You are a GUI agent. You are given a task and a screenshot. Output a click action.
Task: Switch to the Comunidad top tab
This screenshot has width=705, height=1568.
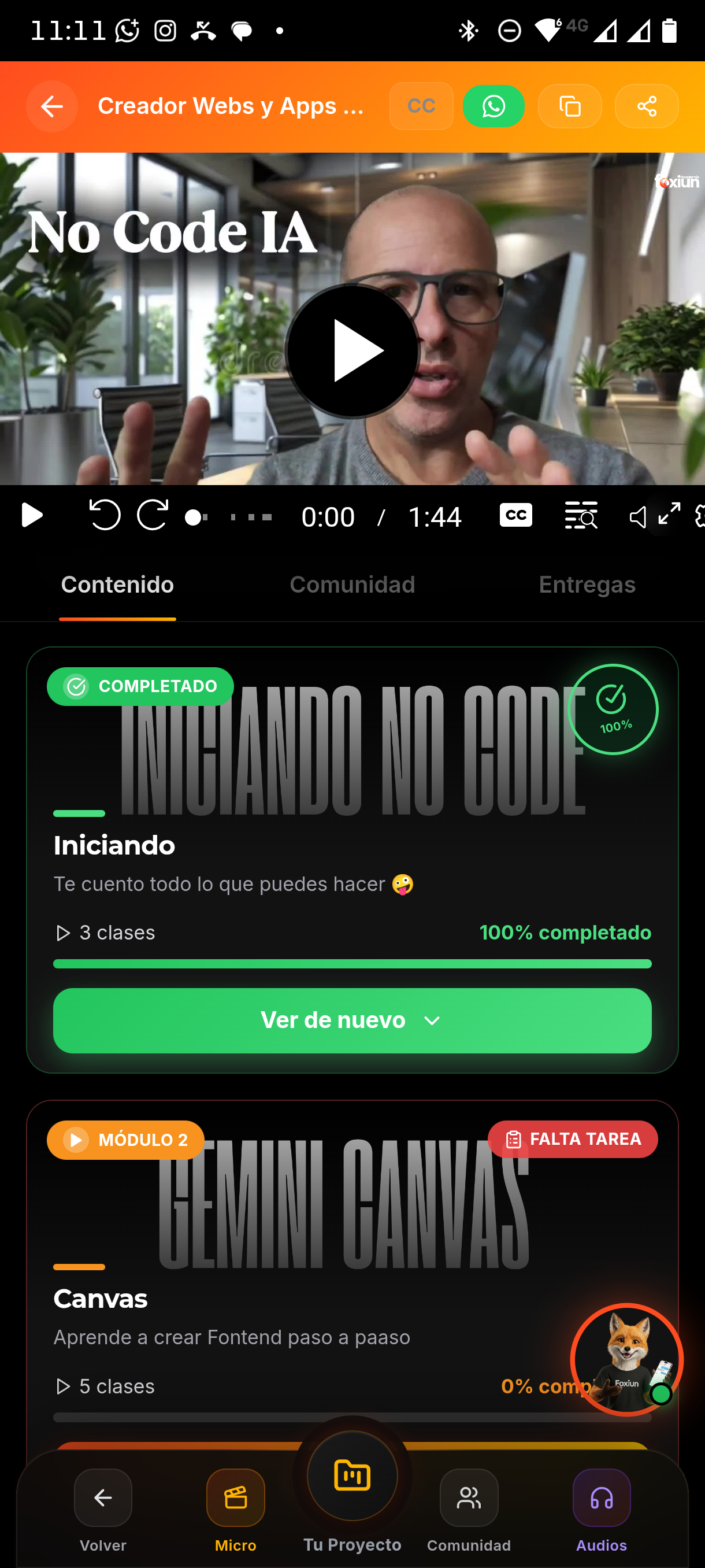(x=352, y=585)
